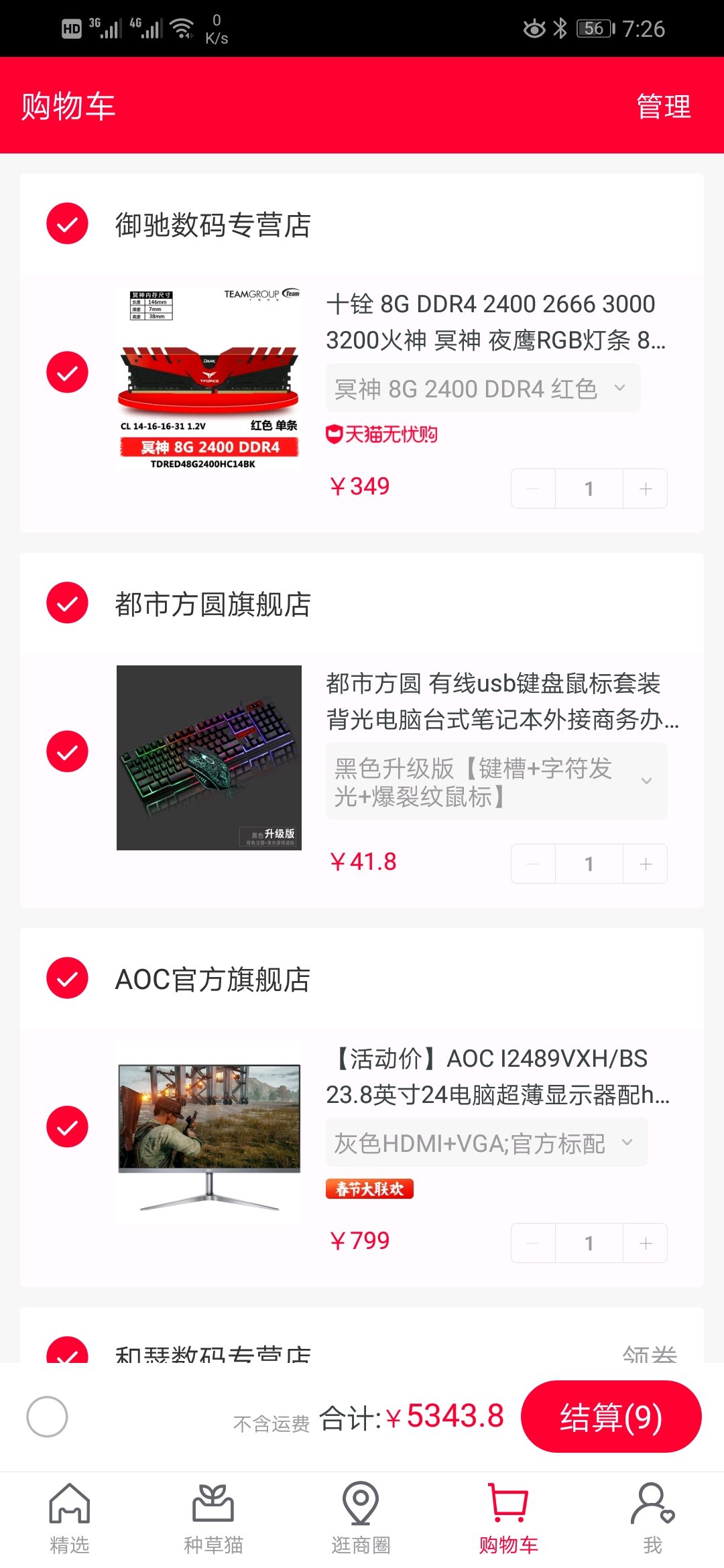Switch to the 精选 tab
Viewport: 724px width, 1568px height.
point(70,1518)
